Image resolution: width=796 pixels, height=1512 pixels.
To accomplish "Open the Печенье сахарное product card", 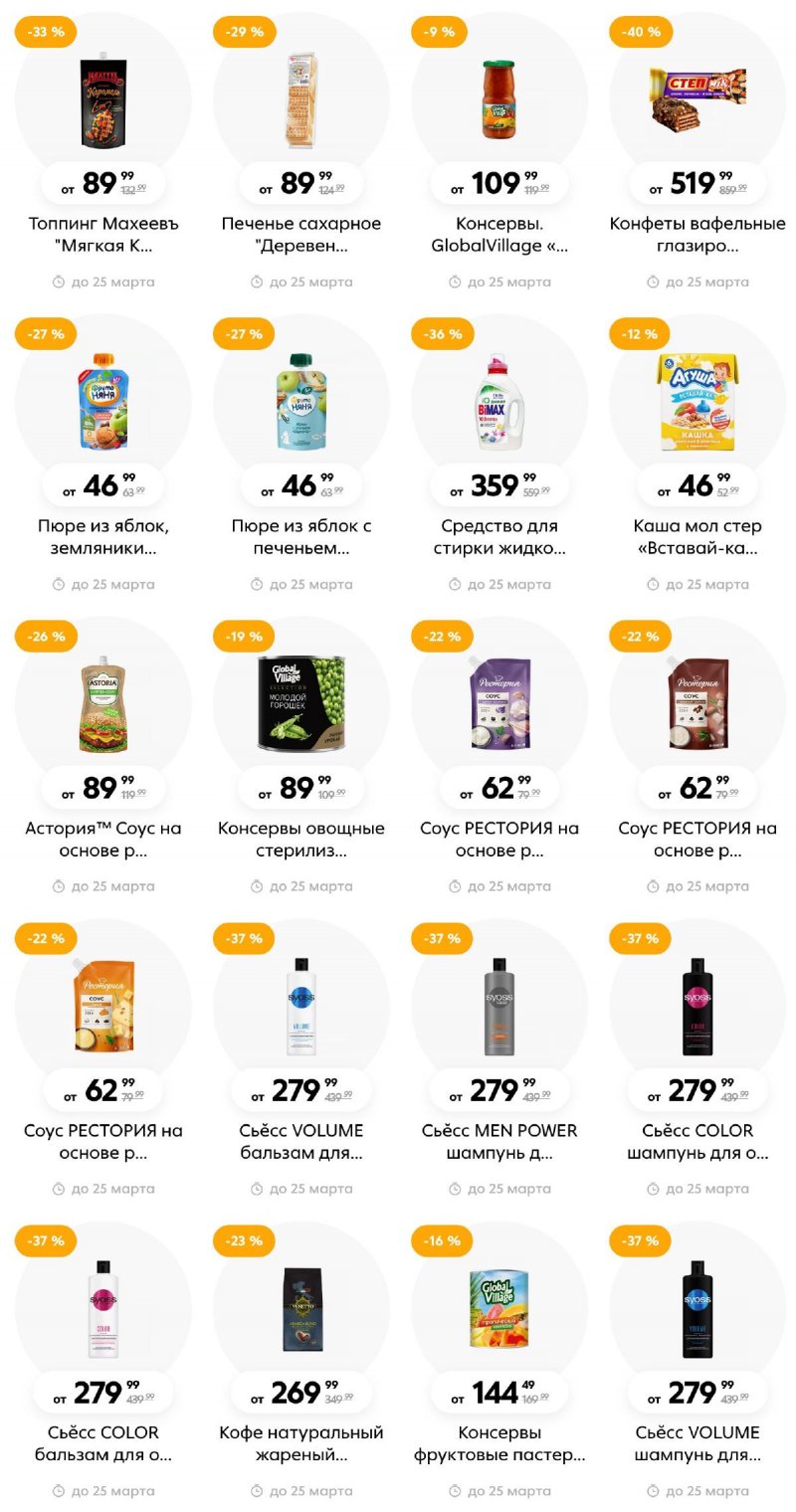I will point(300,99).
